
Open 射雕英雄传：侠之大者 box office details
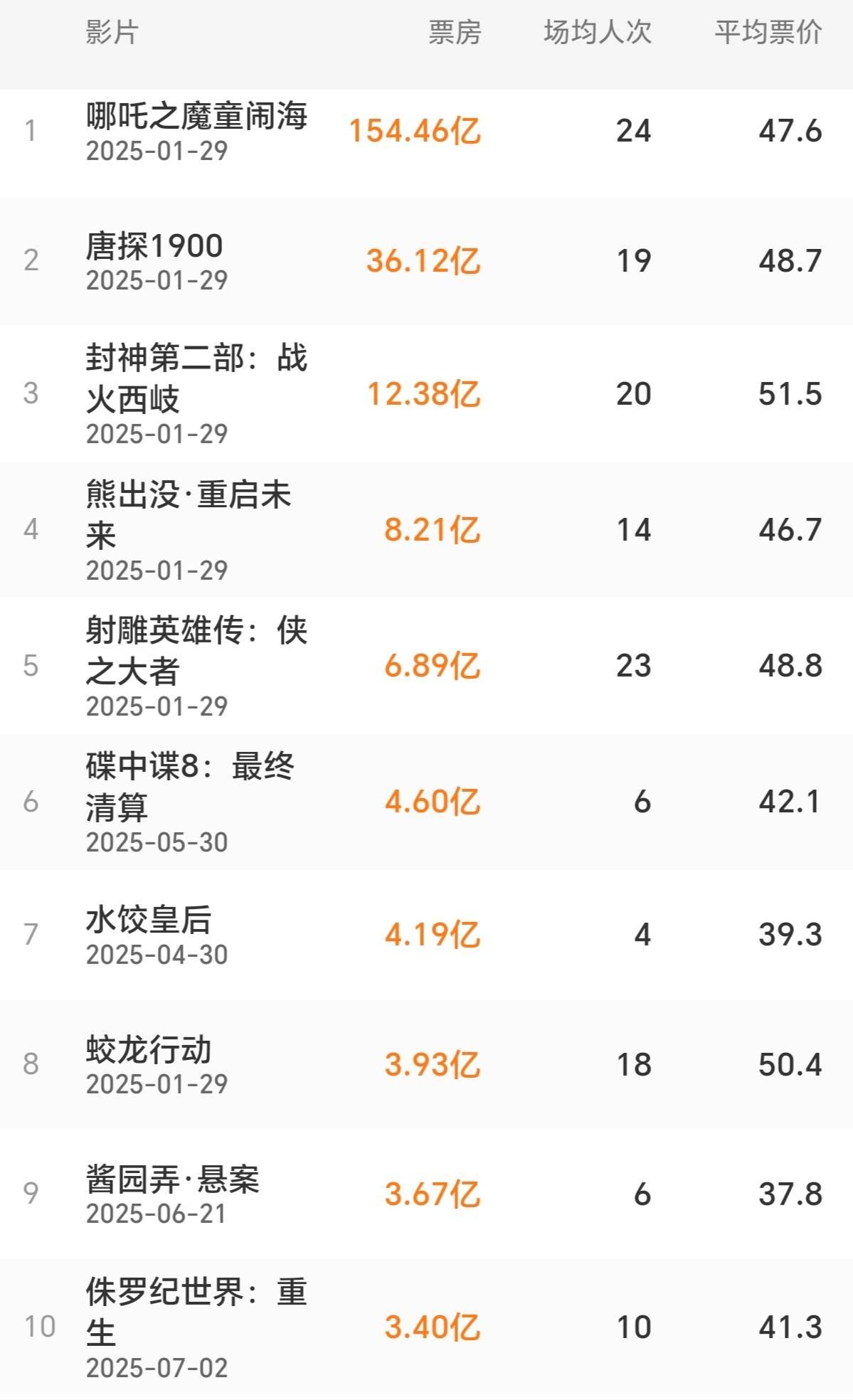tap(426, 666)
